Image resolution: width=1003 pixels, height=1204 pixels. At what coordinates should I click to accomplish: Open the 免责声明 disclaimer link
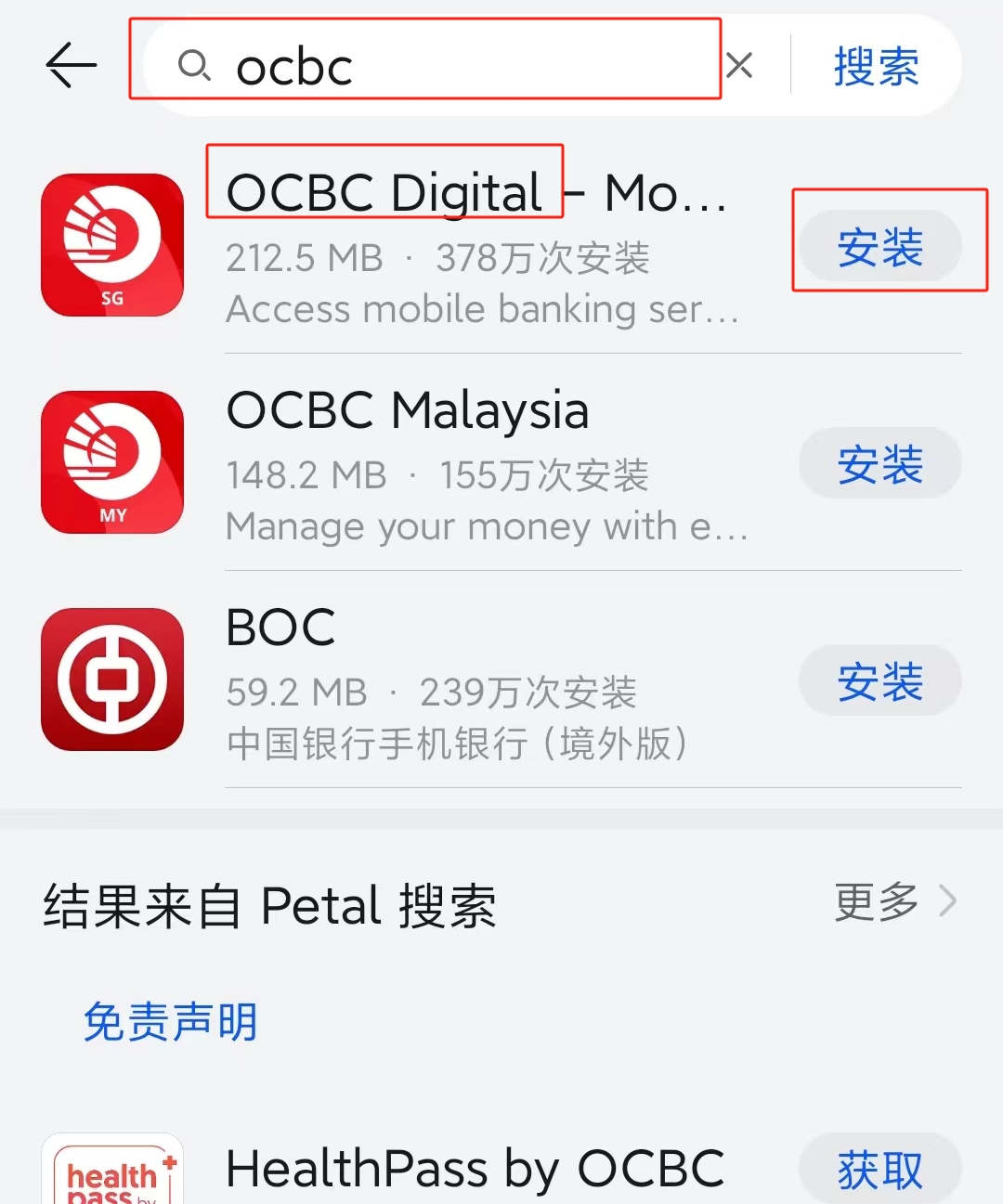click(x=170, y=1021)
